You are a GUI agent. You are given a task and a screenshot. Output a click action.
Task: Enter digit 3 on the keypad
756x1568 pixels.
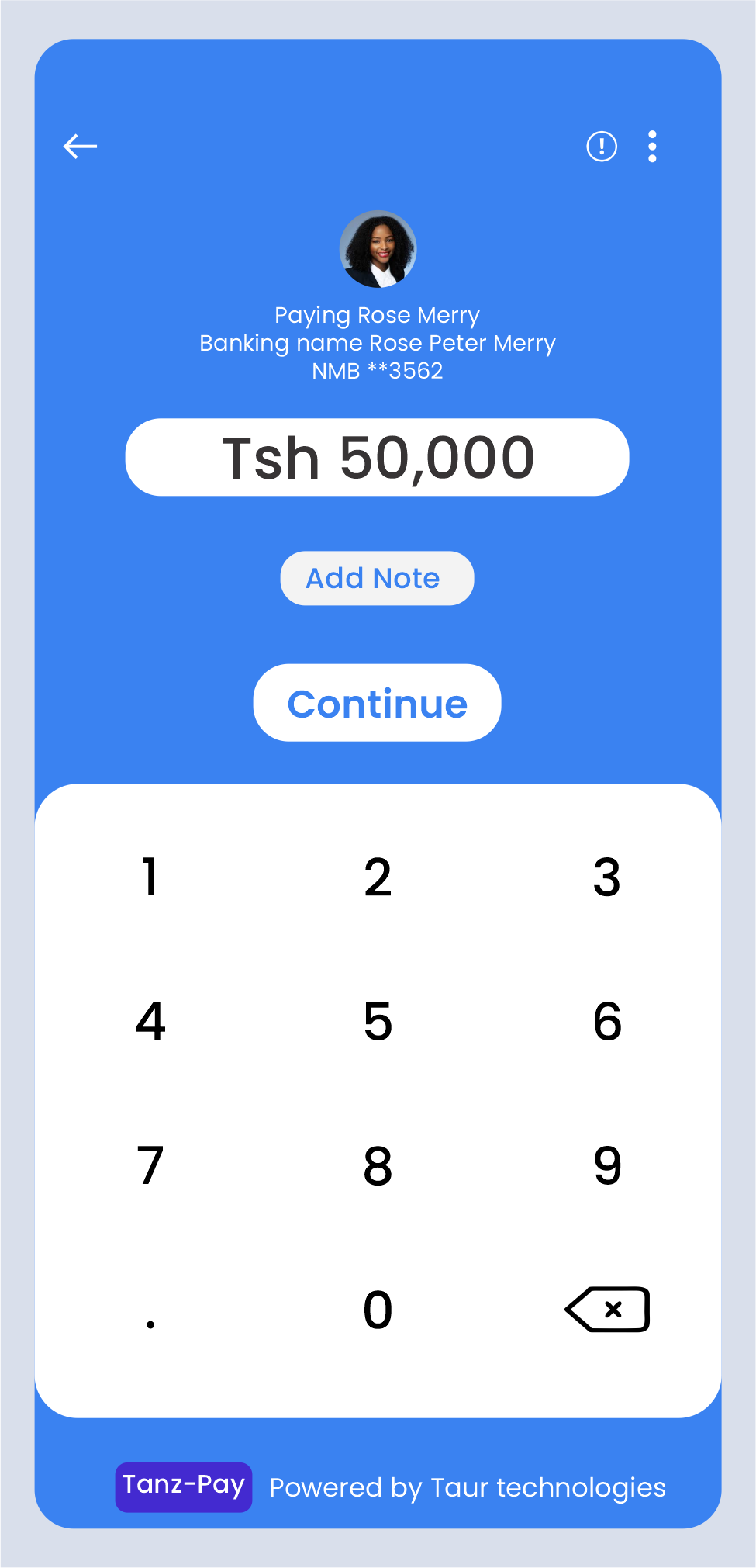click(x=606, y=877)
